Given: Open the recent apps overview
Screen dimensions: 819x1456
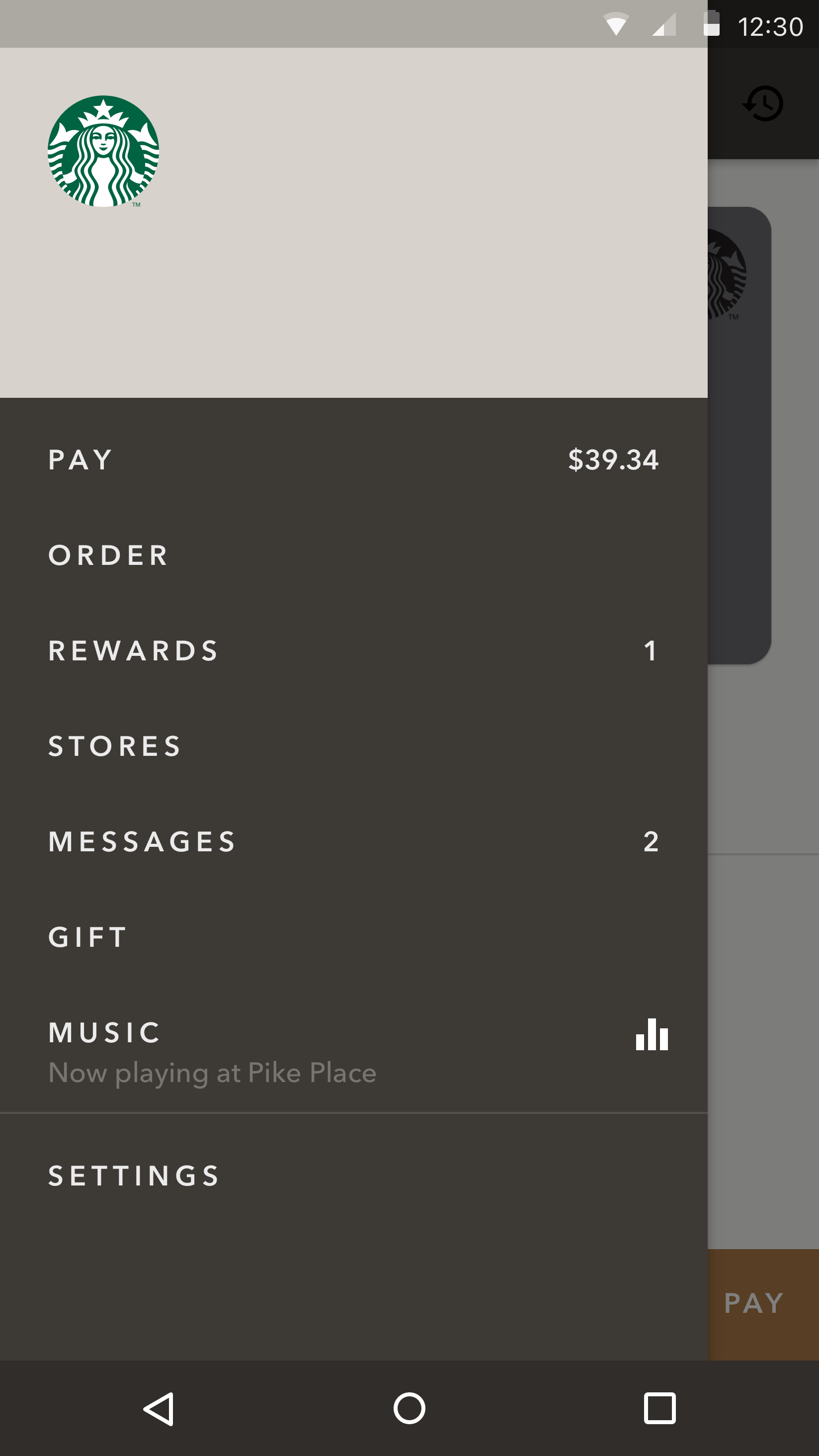Looking at the screenshot, I should pyautogui.click(x=659, y=1408).
